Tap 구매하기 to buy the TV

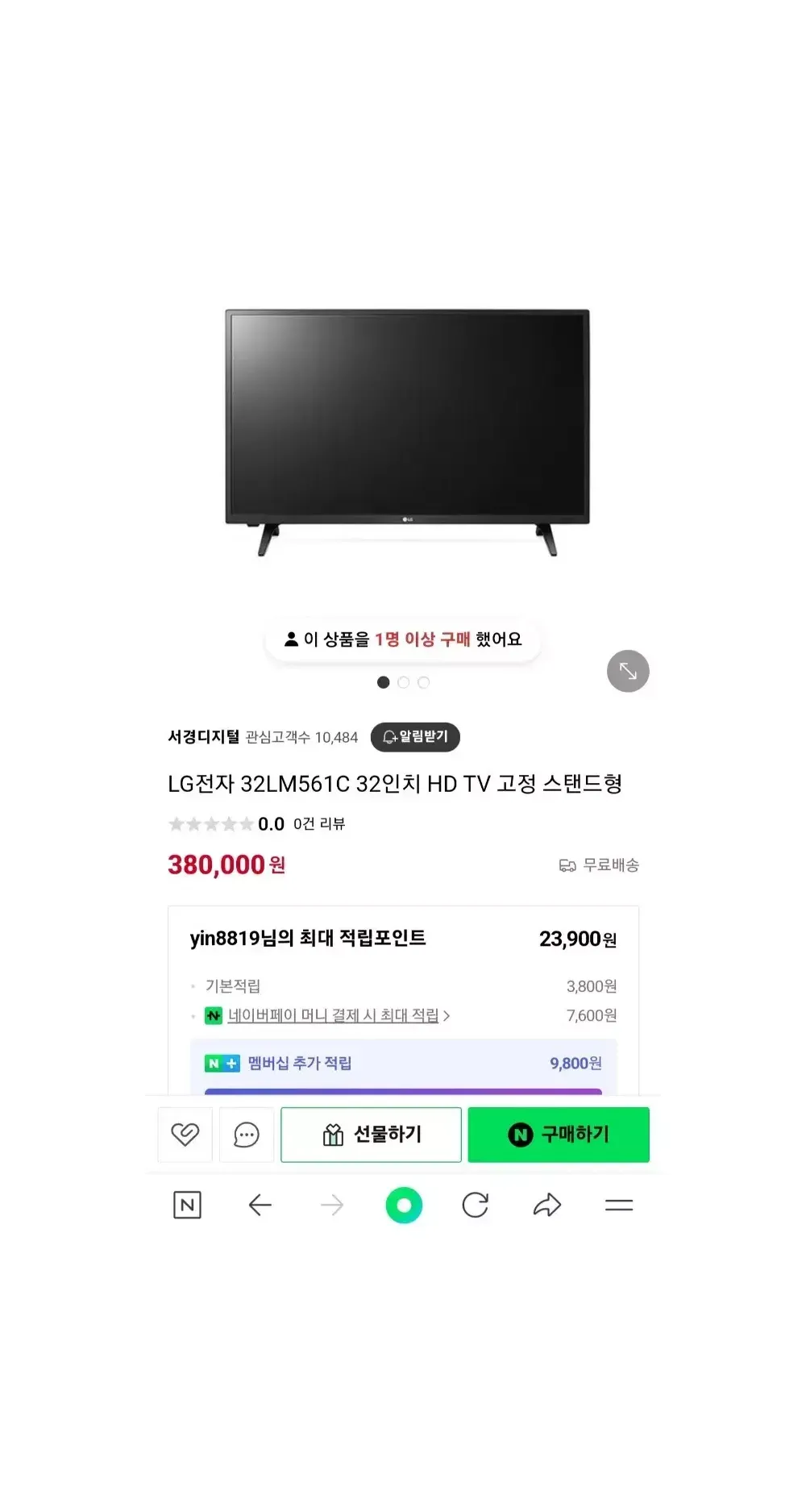559,1135
